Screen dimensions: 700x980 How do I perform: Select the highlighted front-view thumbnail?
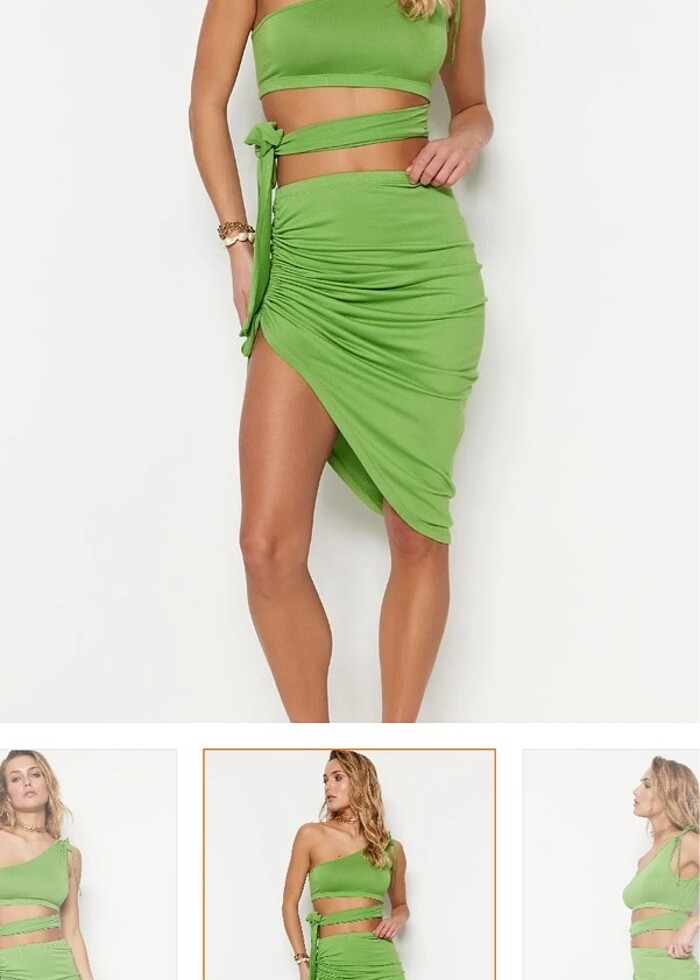pos(349,864)
